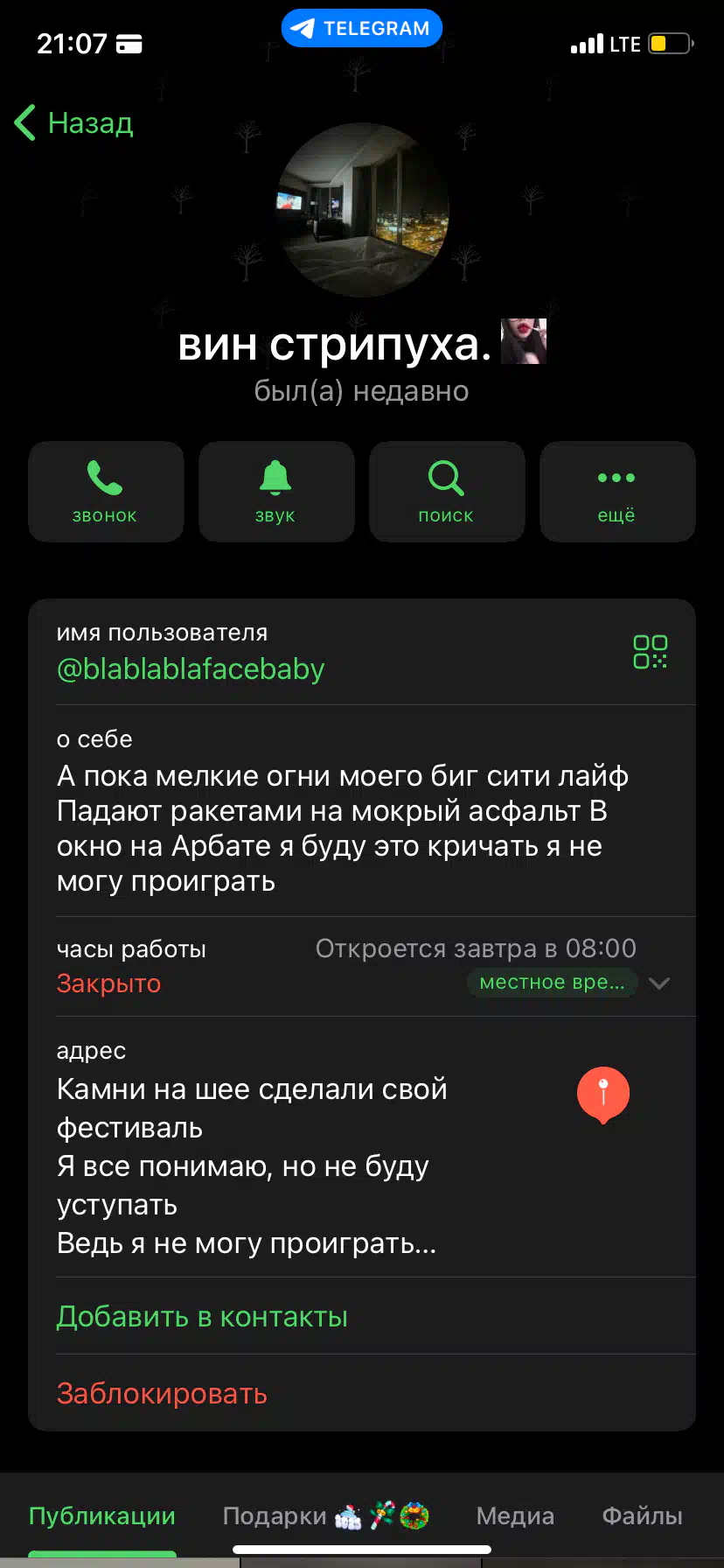Expand the часы работы schedule

[660, 983]
